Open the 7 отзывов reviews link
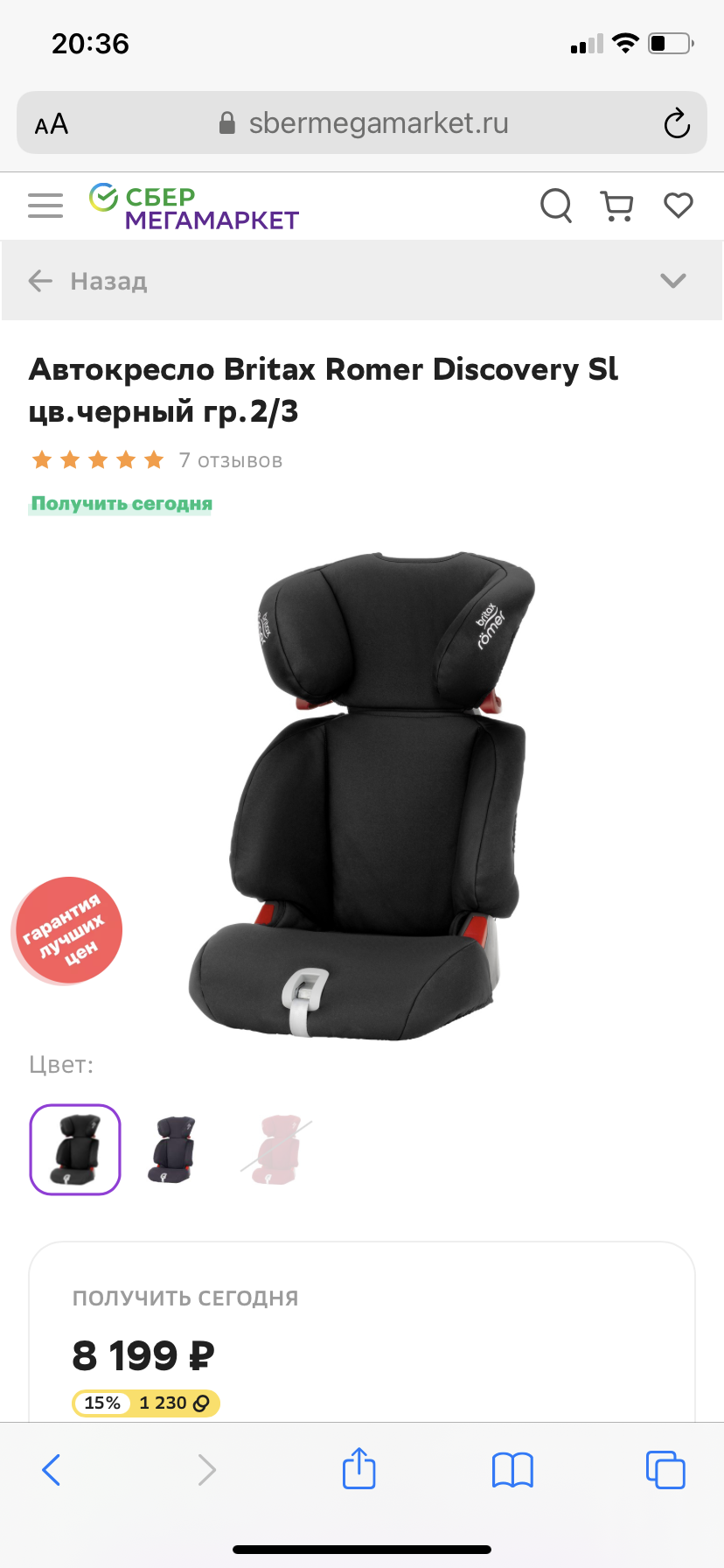724x1568 pixels. point(231,460)
